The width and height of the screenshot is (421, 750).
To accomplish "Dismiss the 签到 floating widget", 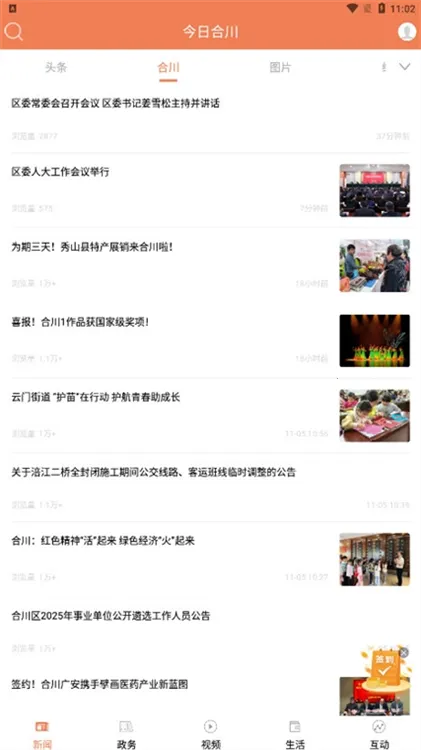I will click(404, 652).
